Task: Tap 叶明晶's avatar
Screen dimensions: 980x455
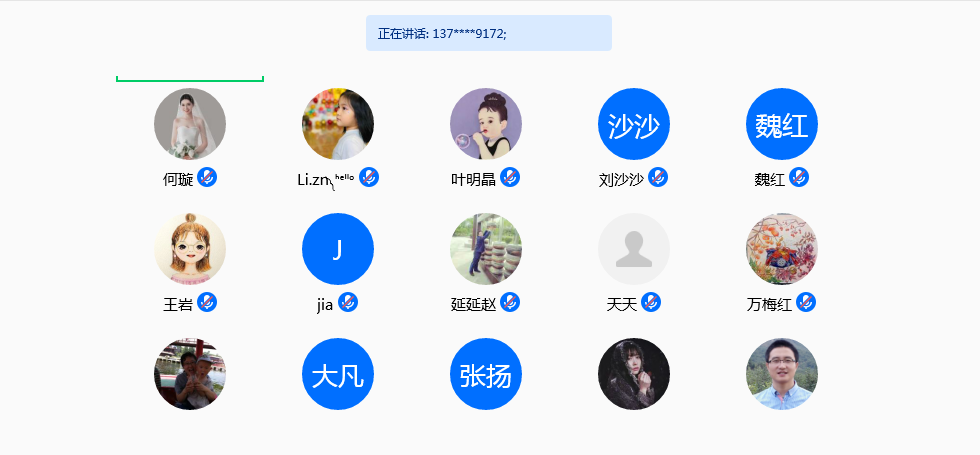Action: pos(486,124)
